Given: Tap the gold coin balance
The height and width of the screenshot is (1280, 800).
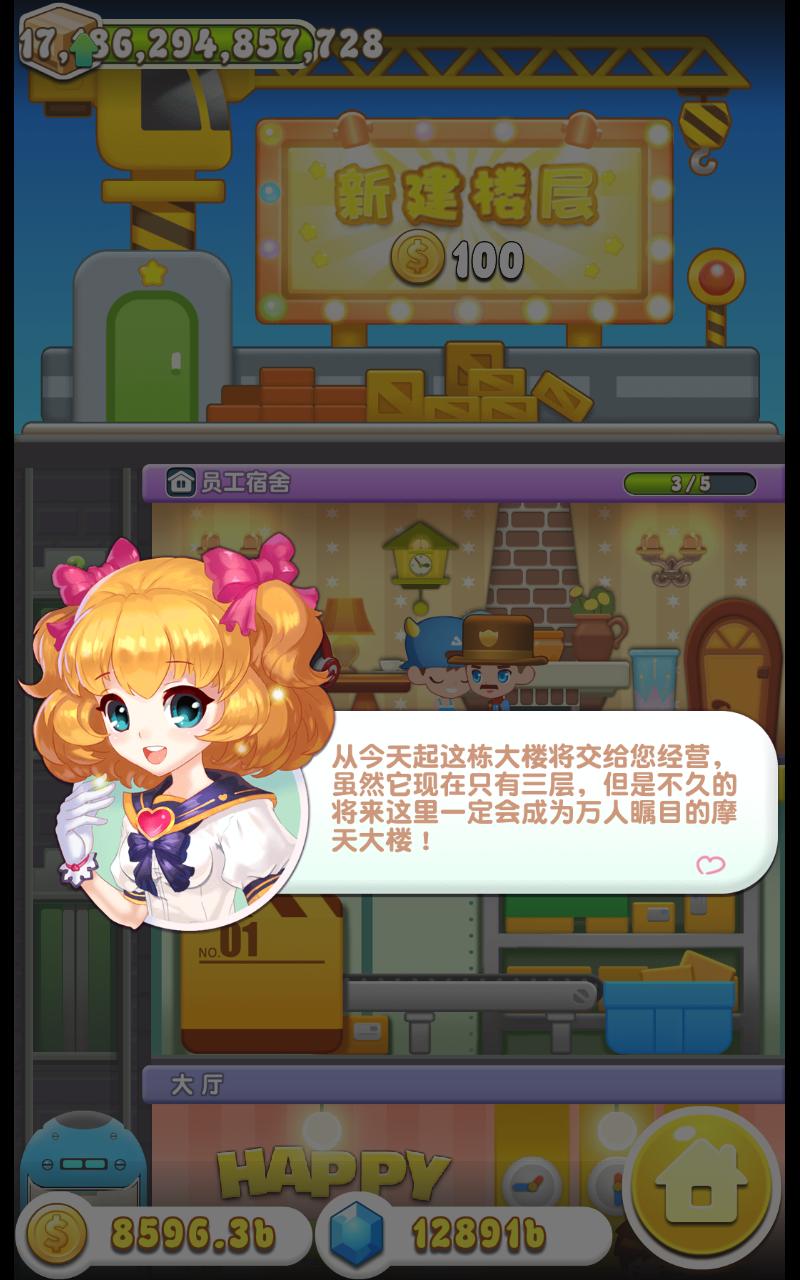Looking at the screenshot, I should click(165, 1236).
